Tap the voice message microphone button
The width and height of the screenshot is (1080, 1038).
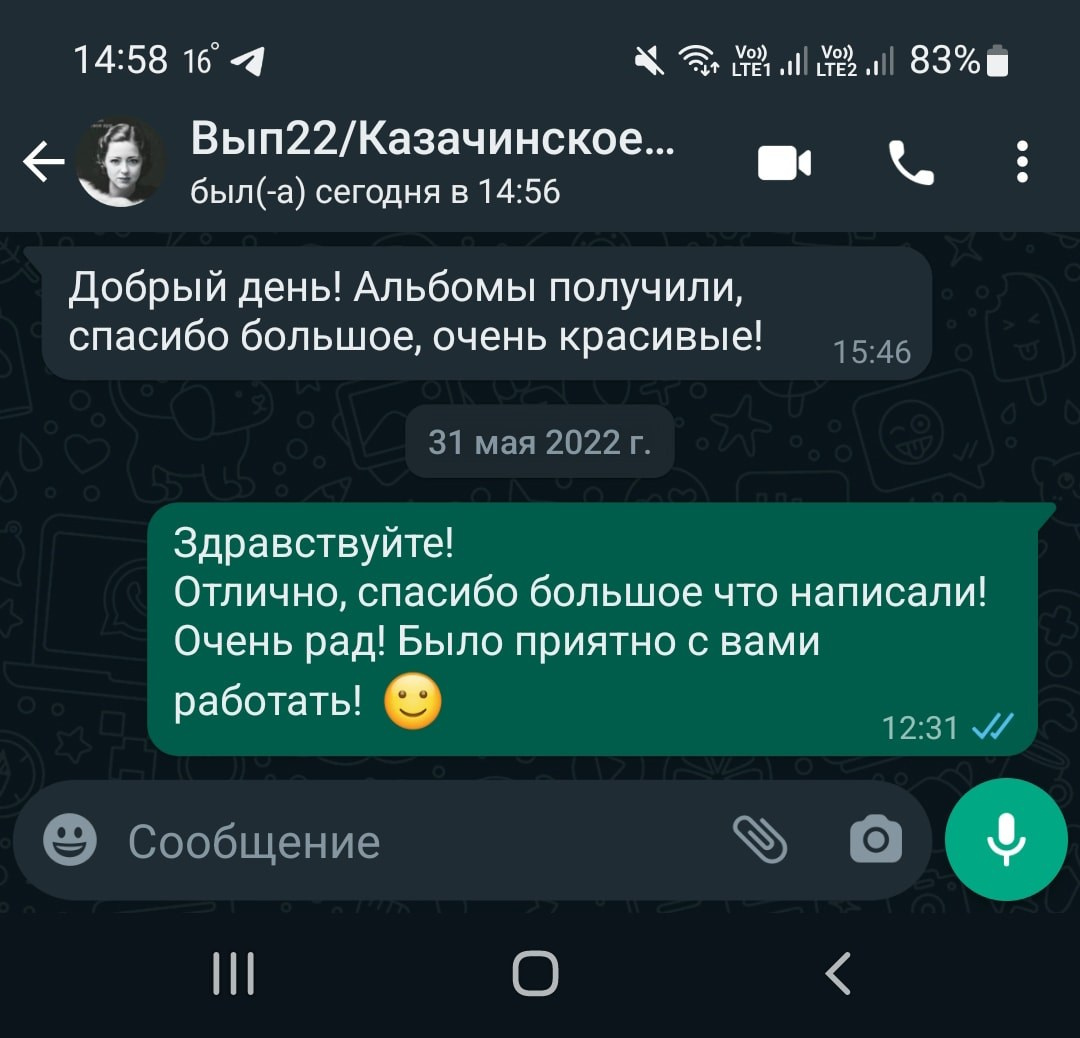pyautogui.click(x=1006, y=839)
